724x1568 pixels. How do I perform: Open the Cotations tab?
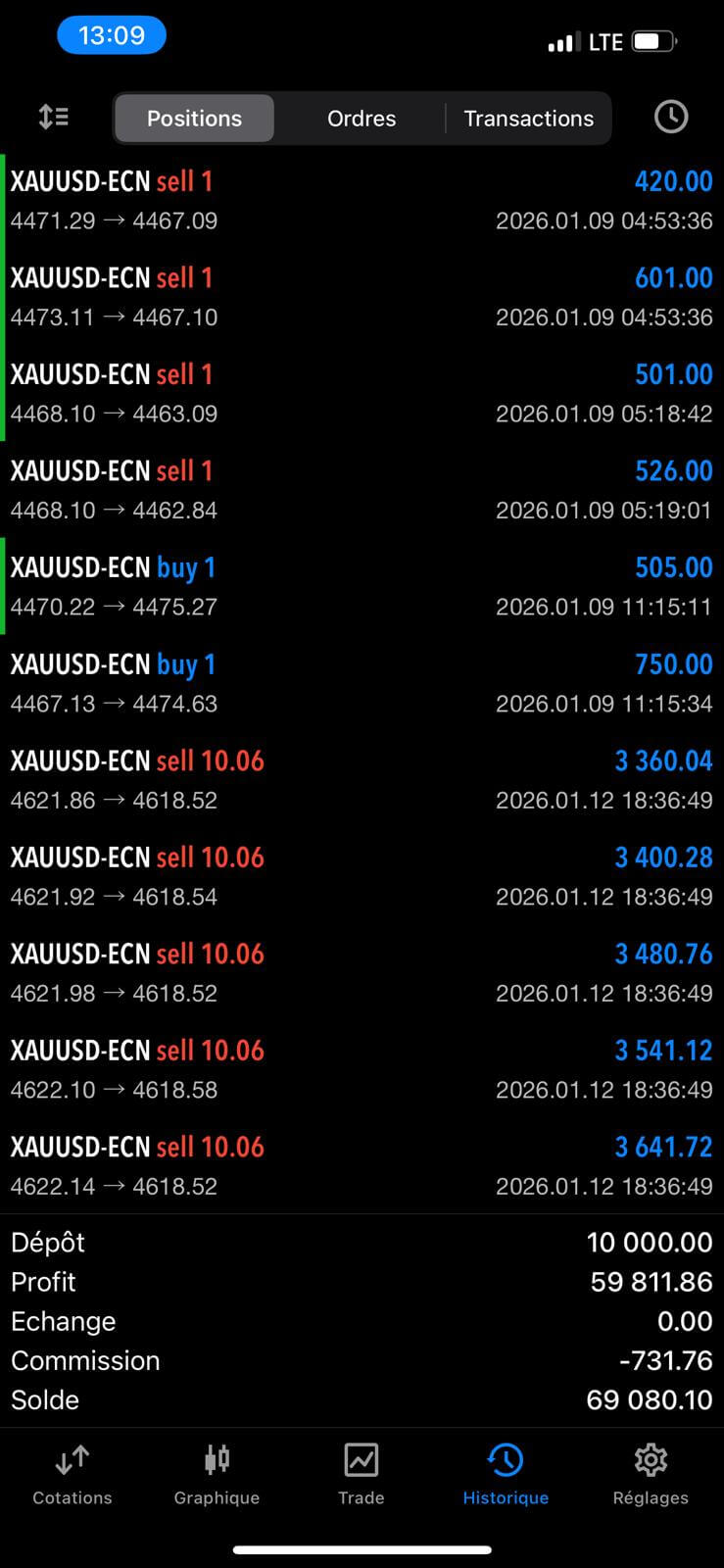tap(72, 1474)
